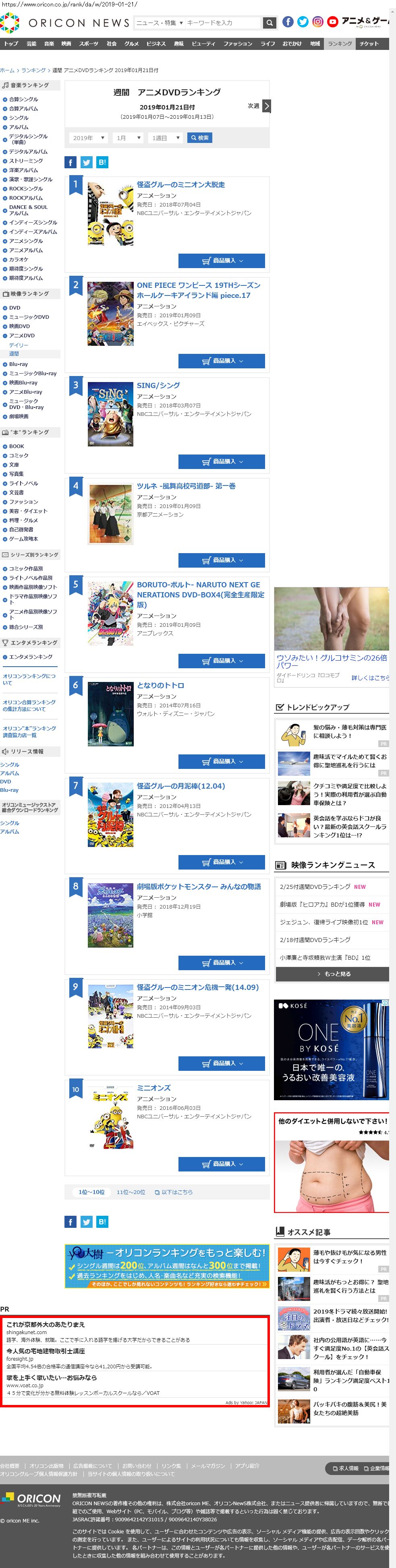Go to next week with 次週 arrow

point(266,106)
